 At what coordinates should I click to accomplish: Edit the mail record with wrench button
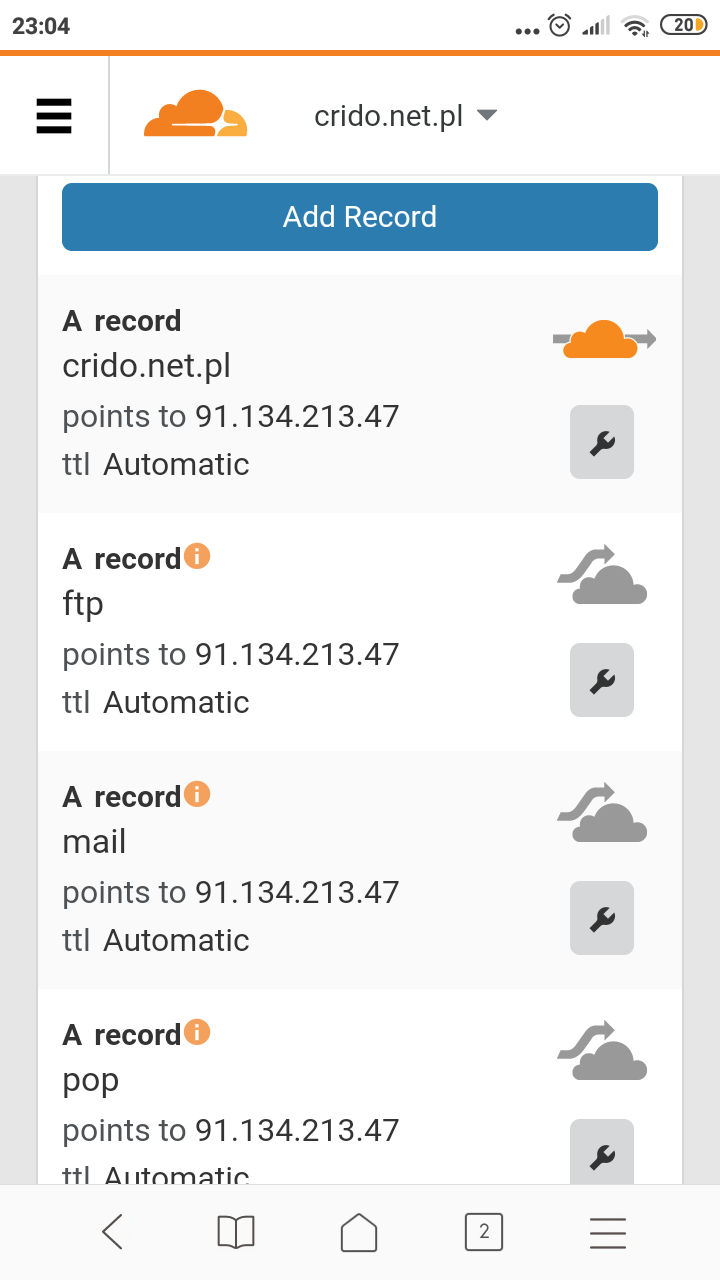point(601,918)
